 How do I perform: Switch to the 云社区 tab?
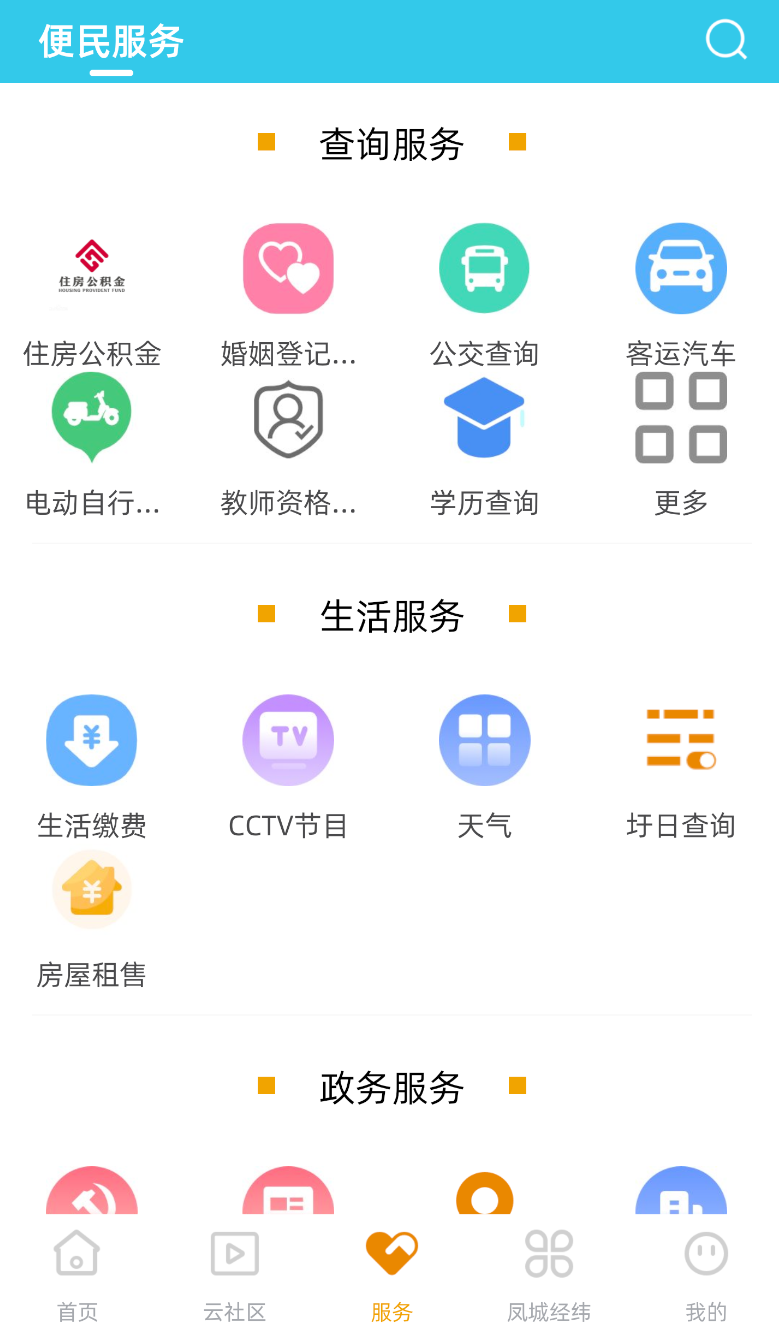[234, 1276]
